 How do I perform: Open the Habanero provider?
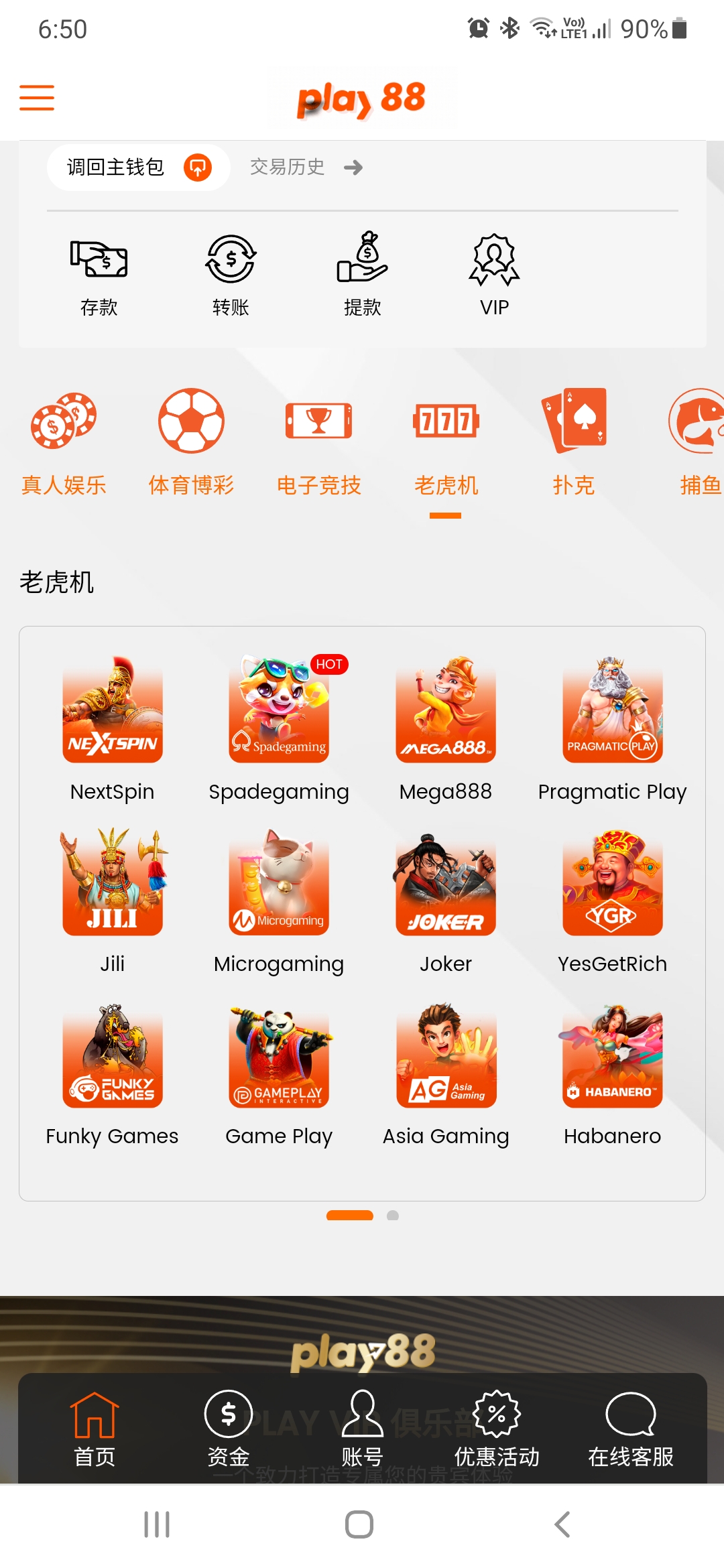pyautogui.click(x=612, y=1073)
